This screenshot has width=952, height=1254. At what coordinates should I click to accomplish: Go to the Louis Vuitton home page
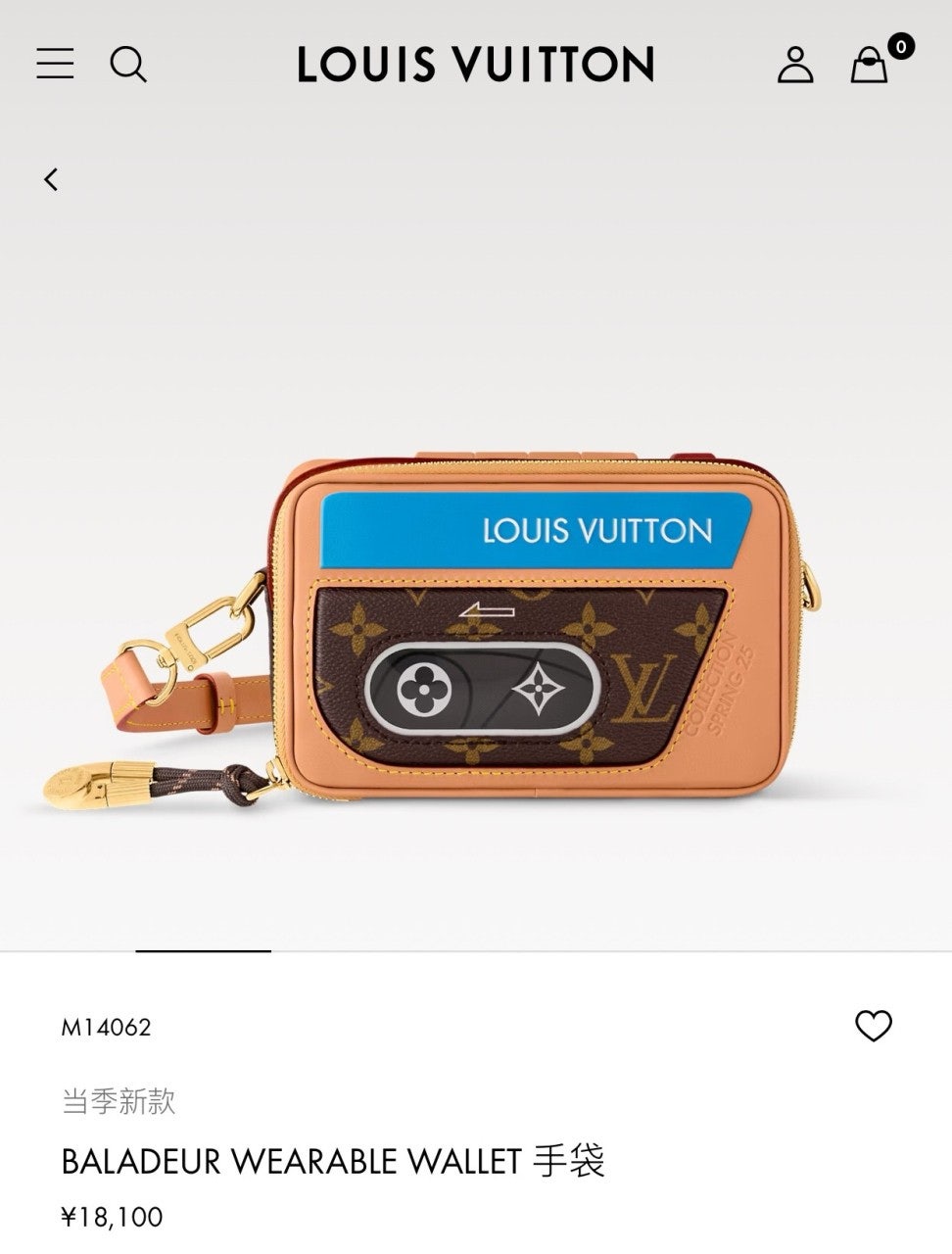click(476, 65)
